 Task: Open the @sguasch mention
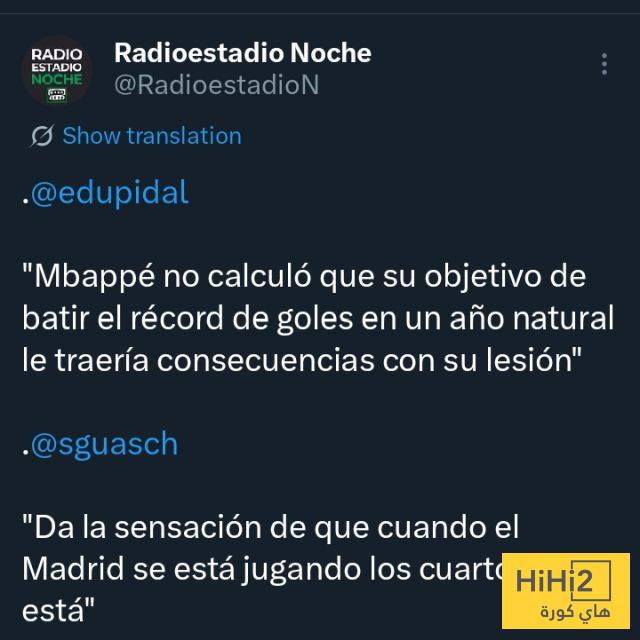tap(104, 442)
